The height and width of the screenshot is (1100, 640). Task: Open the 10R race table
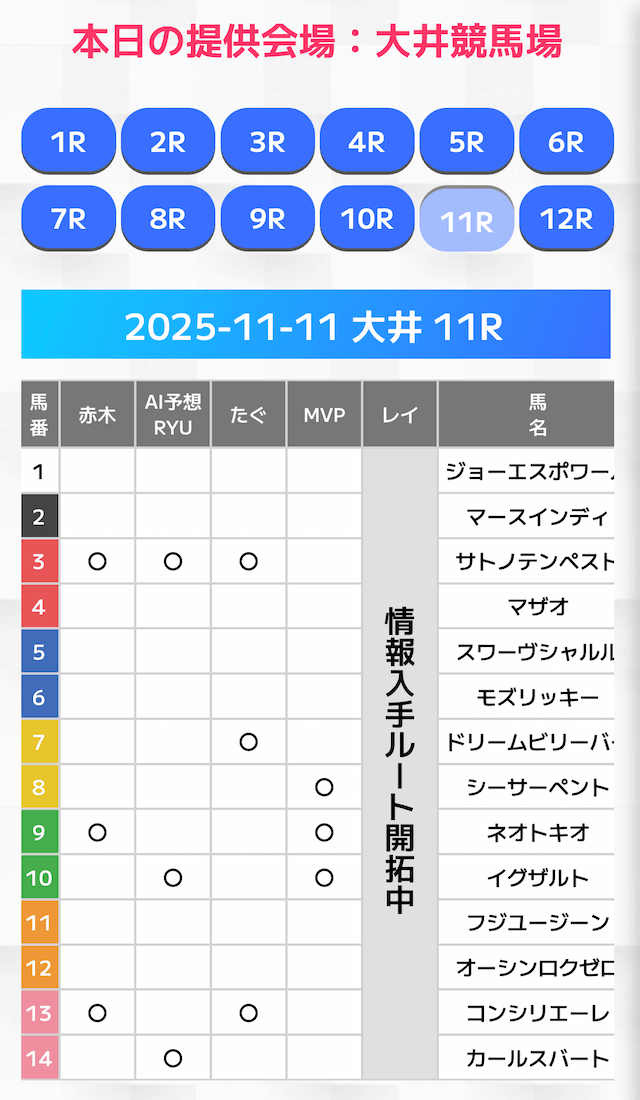point(367,218)
